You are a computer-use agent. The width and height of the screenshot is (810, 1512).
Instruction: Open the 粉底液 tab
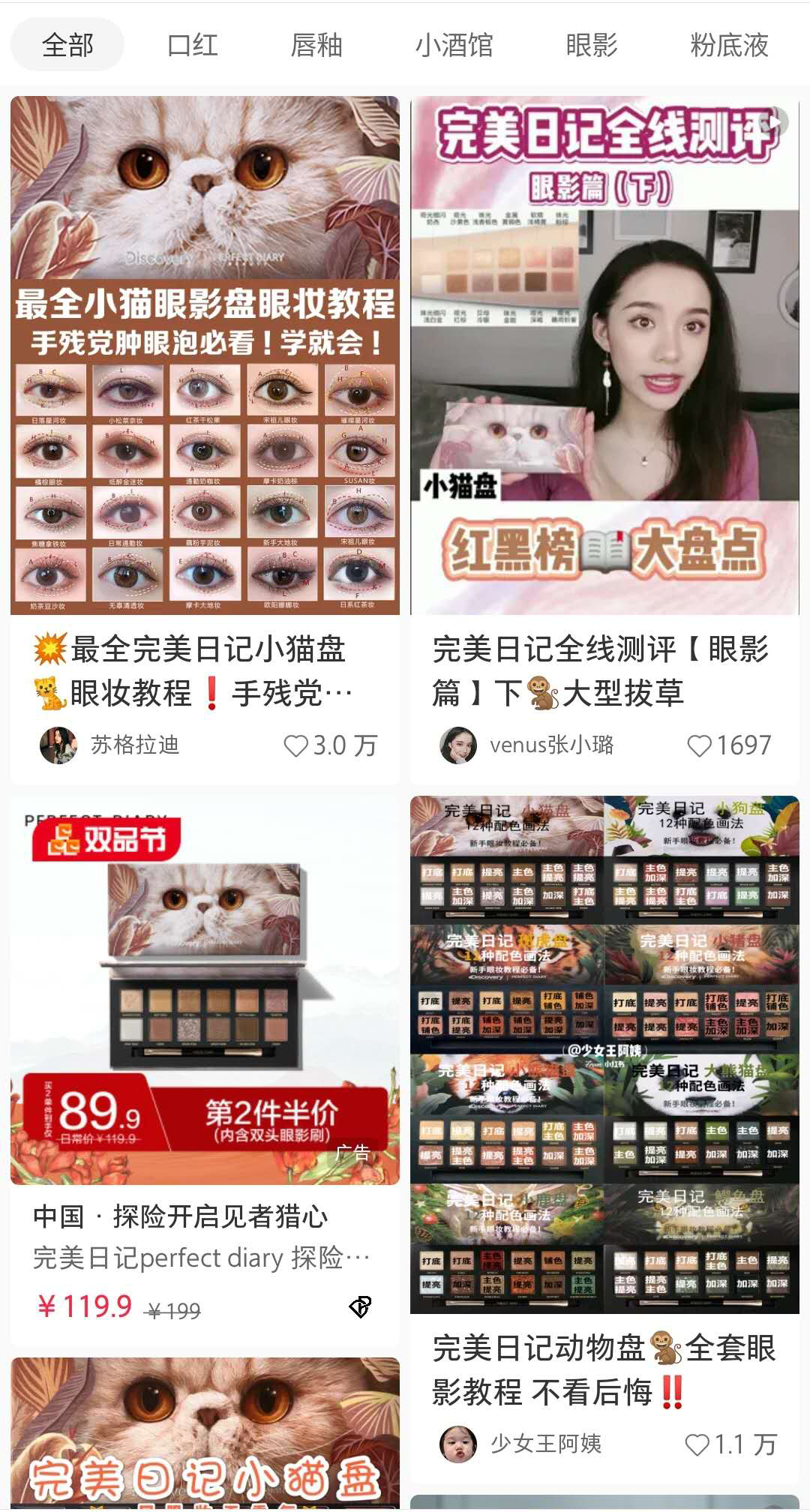click(x=729, y=45)
